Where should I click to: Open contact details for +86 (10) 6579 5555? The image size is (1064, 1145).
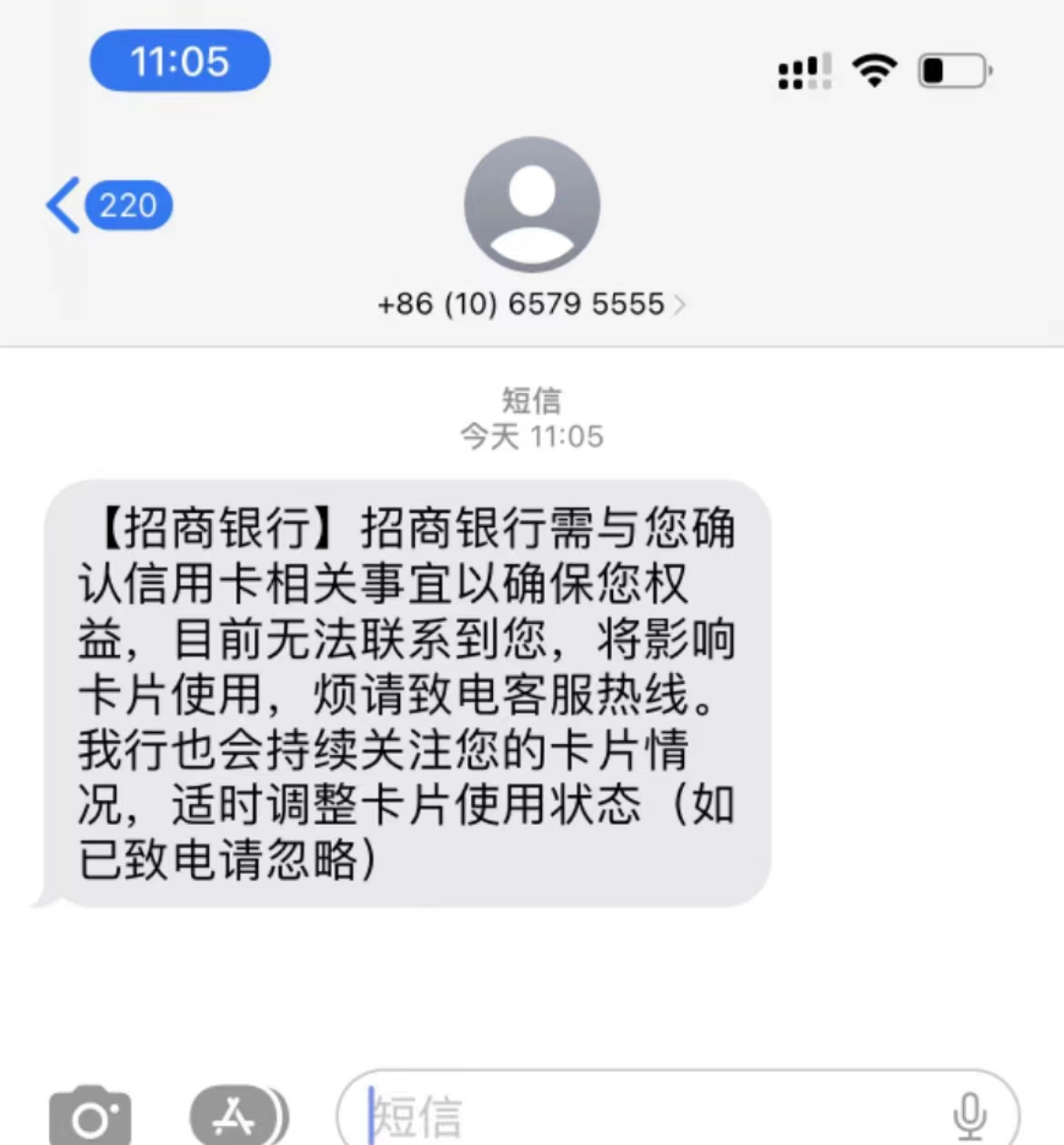click(x=531, y=304)
